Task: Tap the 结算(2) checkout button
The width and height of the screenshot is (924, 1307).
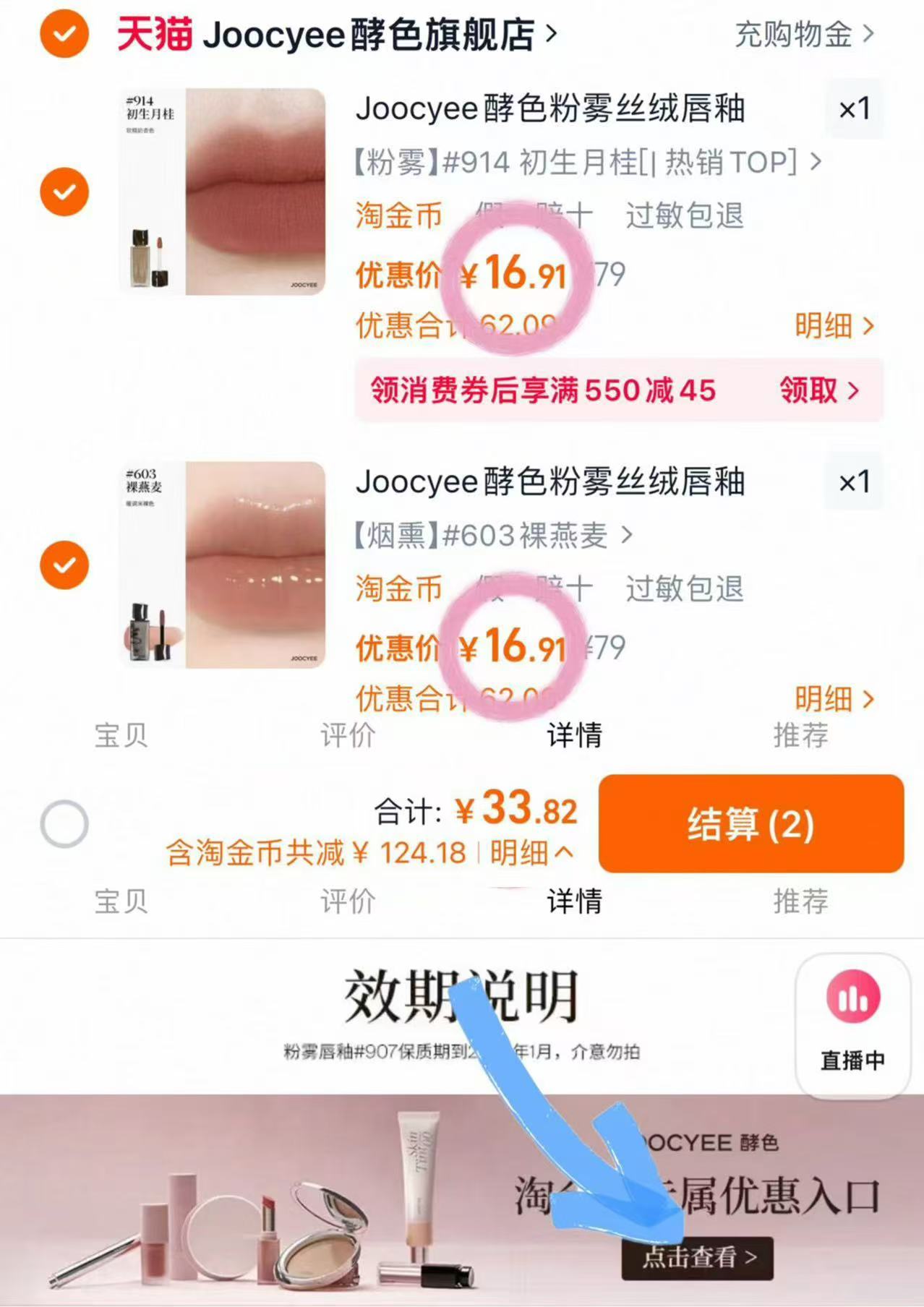Action: (750, 824)
